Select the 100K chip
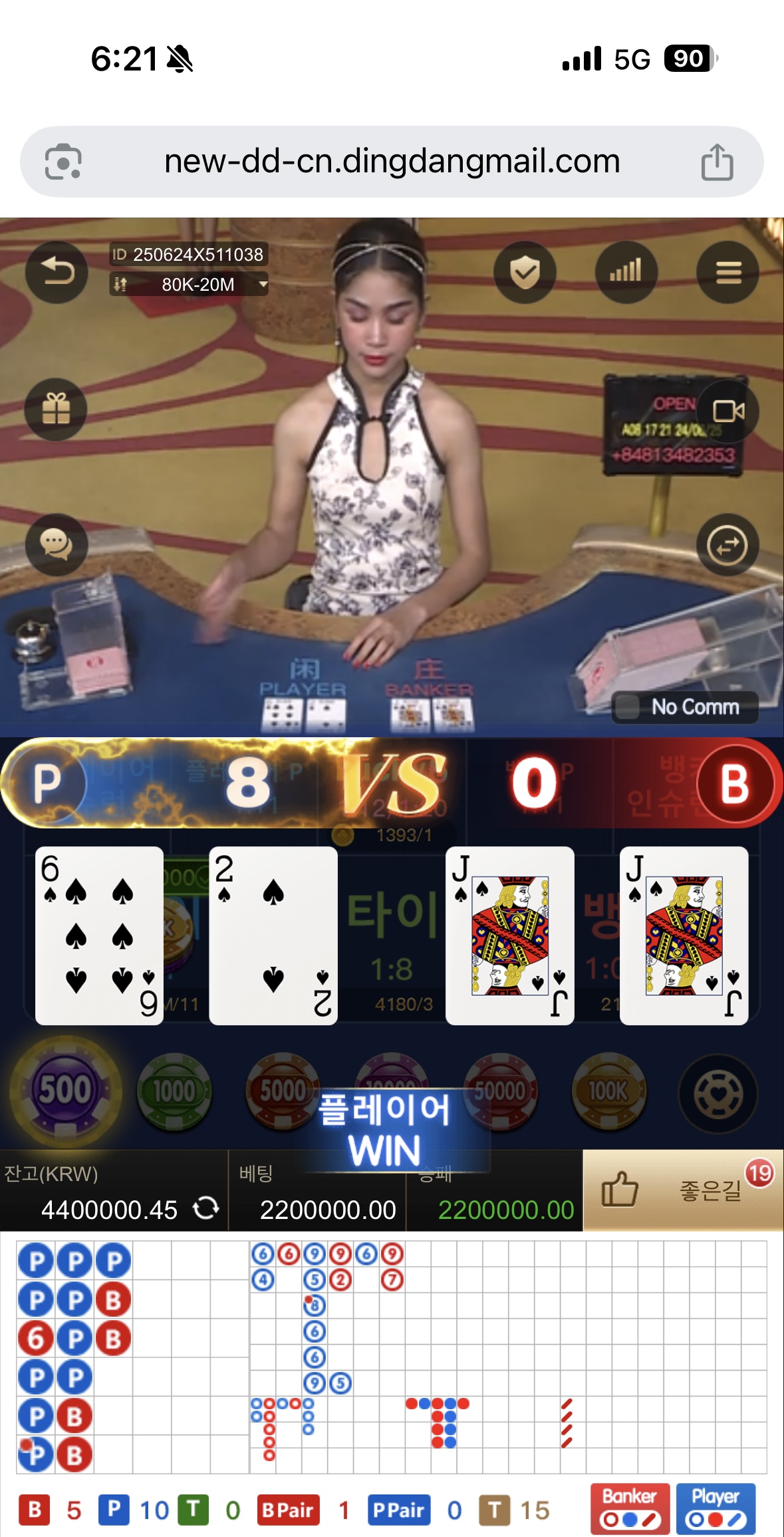Image resolution: width=784 pixels, height=1537 pixels. pyautogui.click(x=608, y=1091)
